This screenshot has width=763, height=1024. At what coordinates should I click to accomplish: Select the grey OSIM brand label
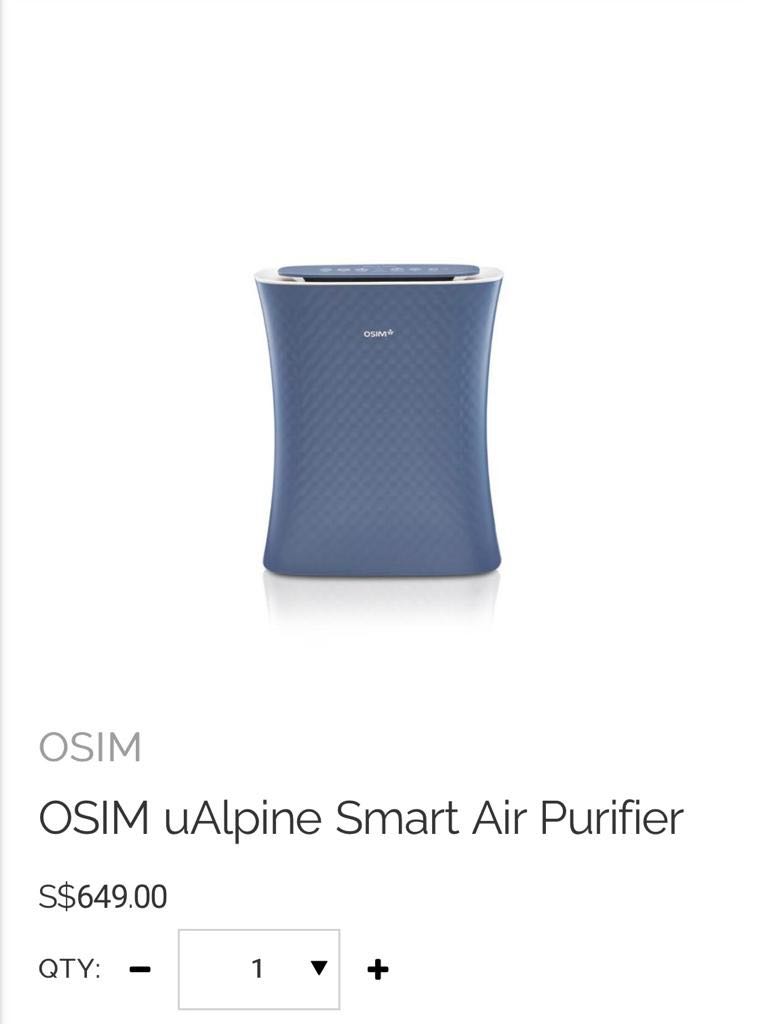coord(91,746)
